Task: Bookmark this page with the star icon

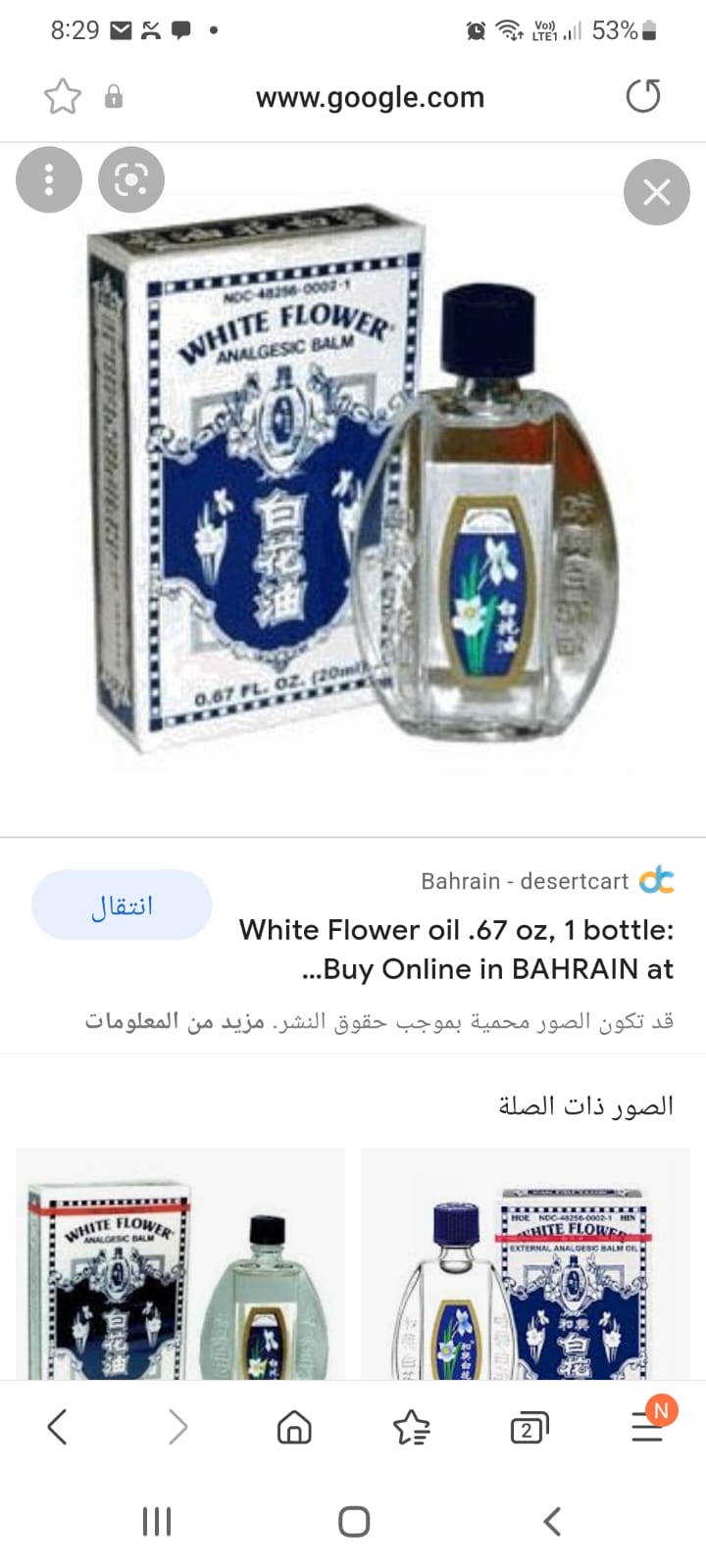Action: 62,96
